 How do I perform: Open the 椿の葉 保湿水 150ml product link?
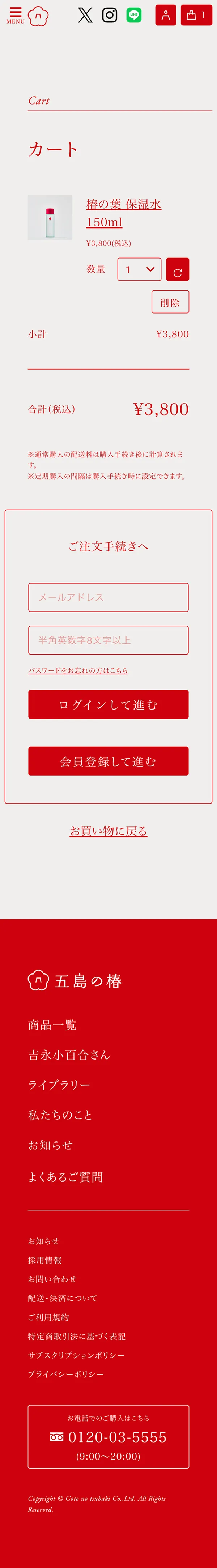click(123, 212)
